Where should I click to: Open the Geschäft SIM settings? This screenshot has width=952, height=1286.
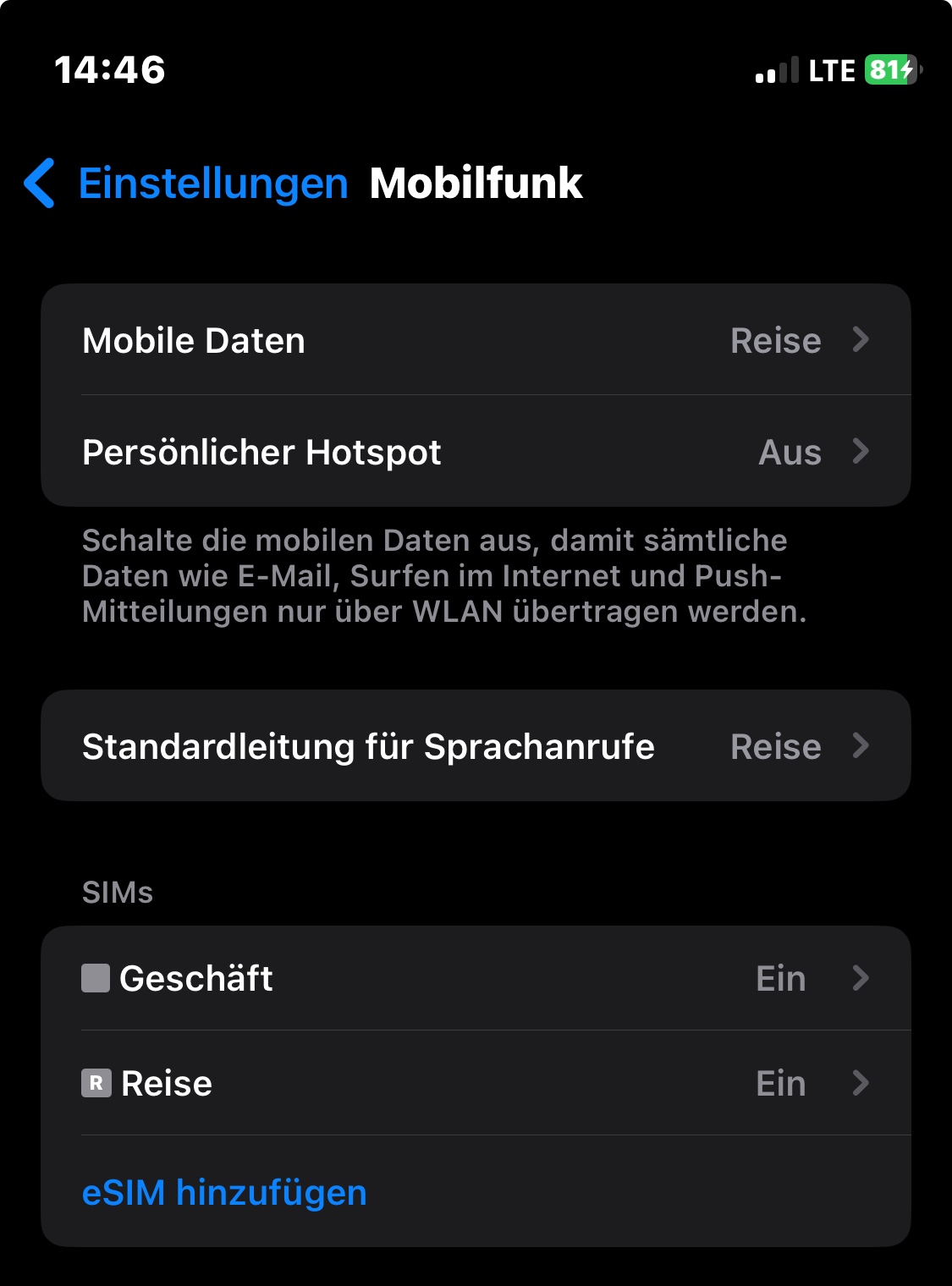click(x=475, y=978)
